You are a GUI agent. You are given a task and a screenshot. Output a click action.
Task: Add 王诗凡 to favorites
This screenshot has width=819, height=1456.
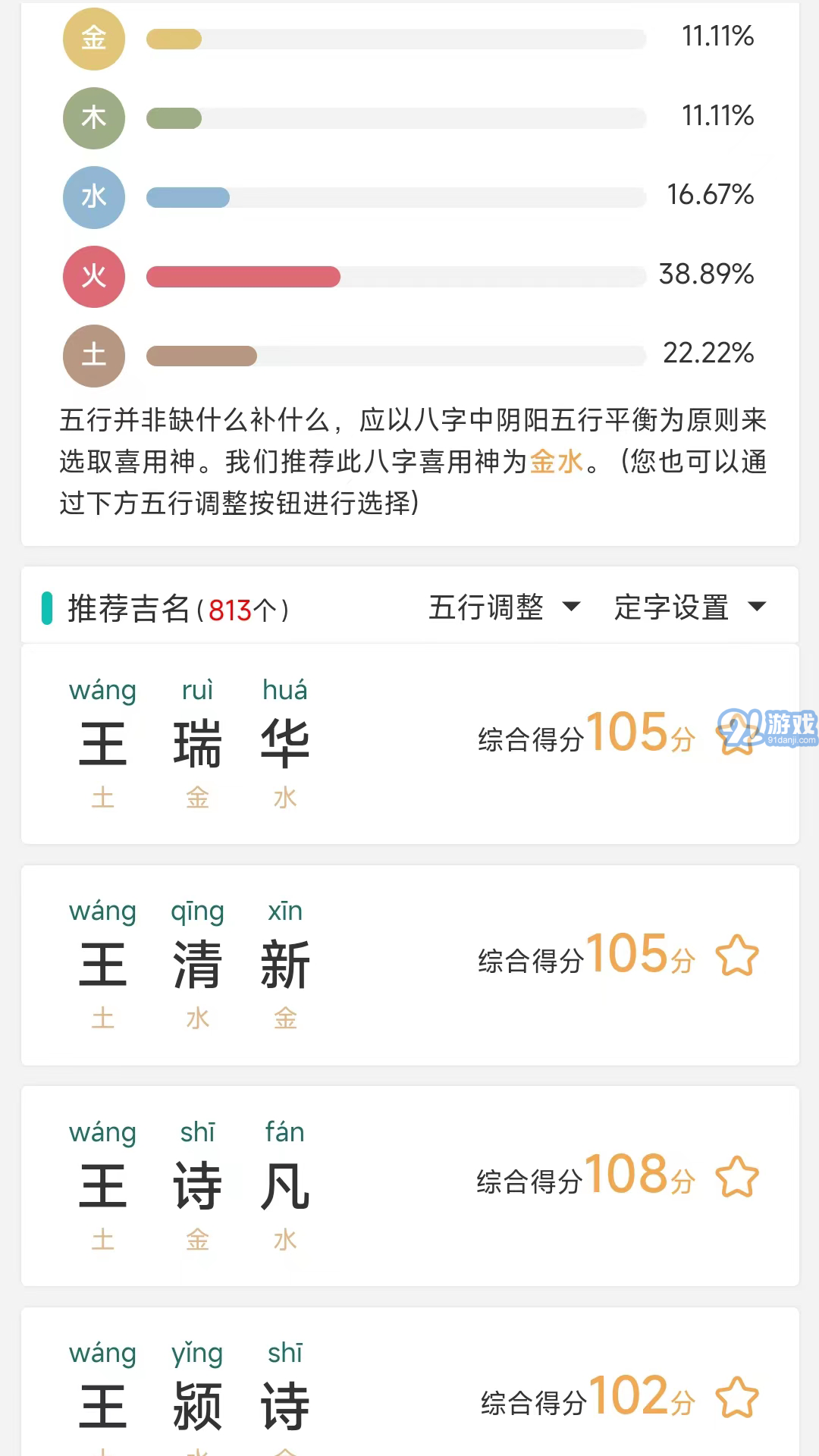point(737,1177)
